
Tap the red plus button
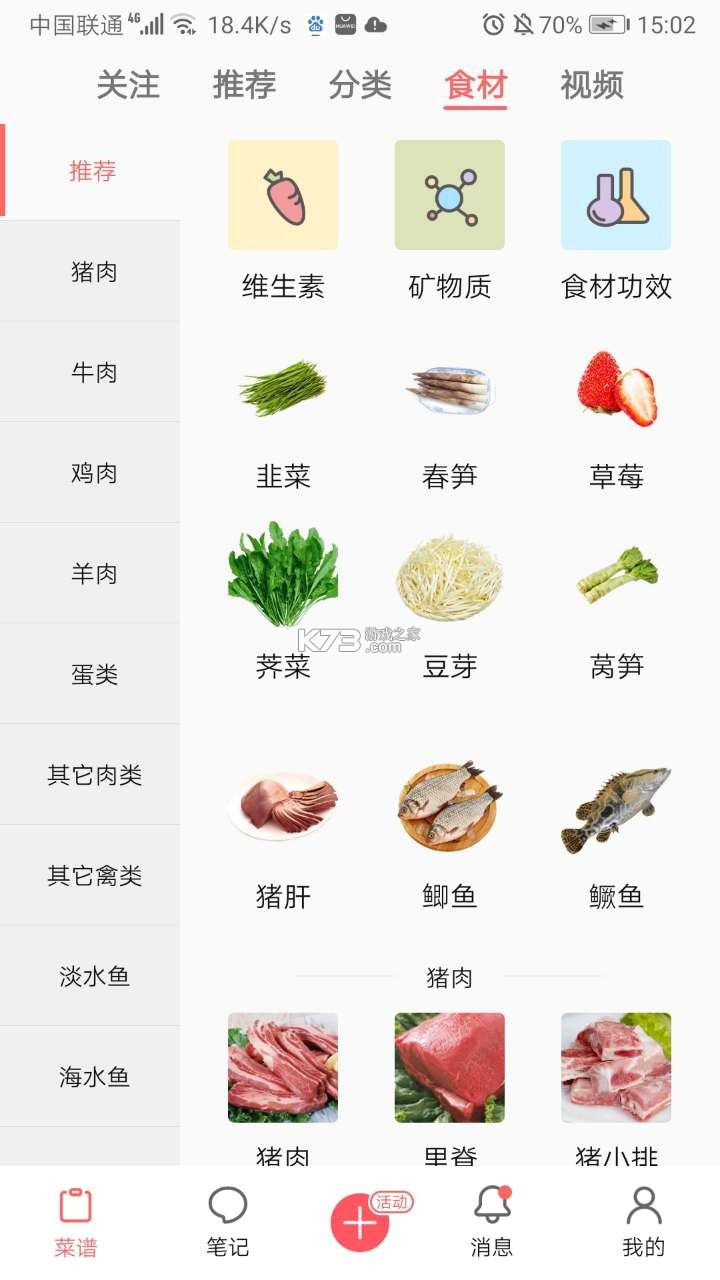tap(360, 1222)
